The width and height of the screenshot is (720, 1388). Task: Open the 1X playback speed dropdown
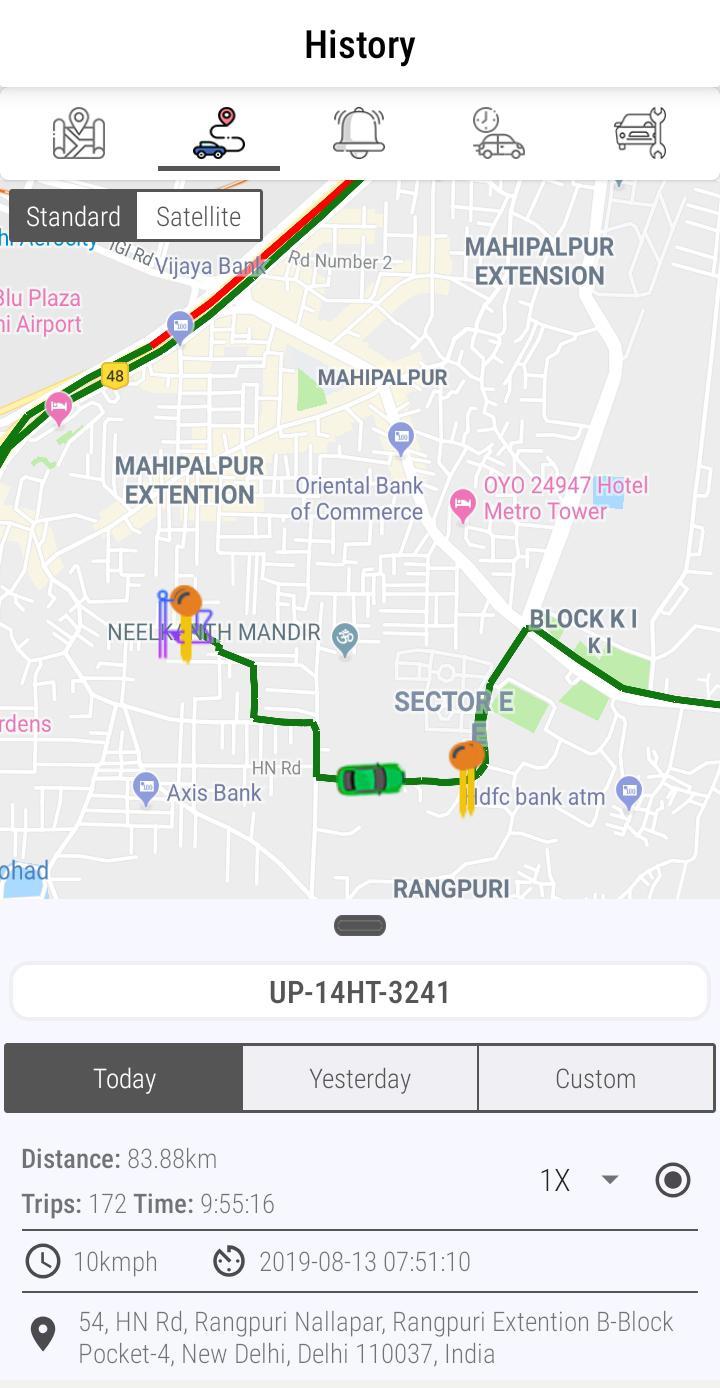[x=580, y=1180]
